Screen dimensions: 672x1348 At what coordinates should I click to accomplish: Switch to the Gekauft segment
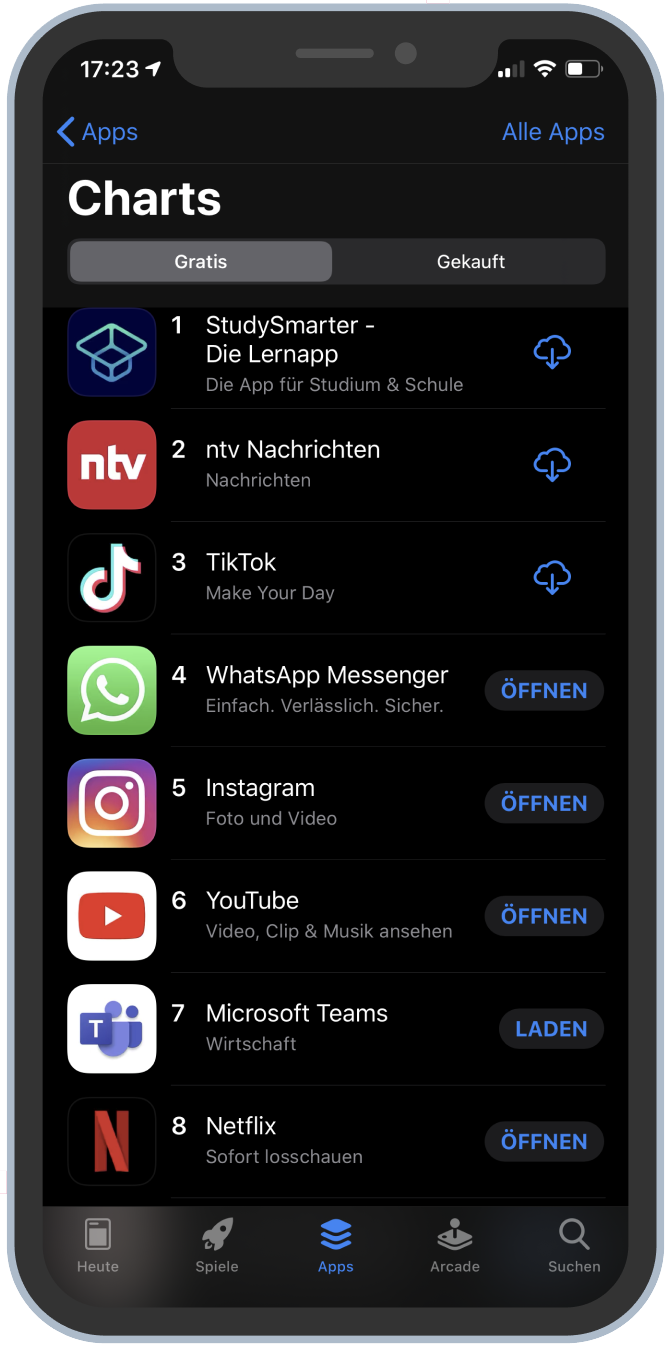[x=470, y=262]
